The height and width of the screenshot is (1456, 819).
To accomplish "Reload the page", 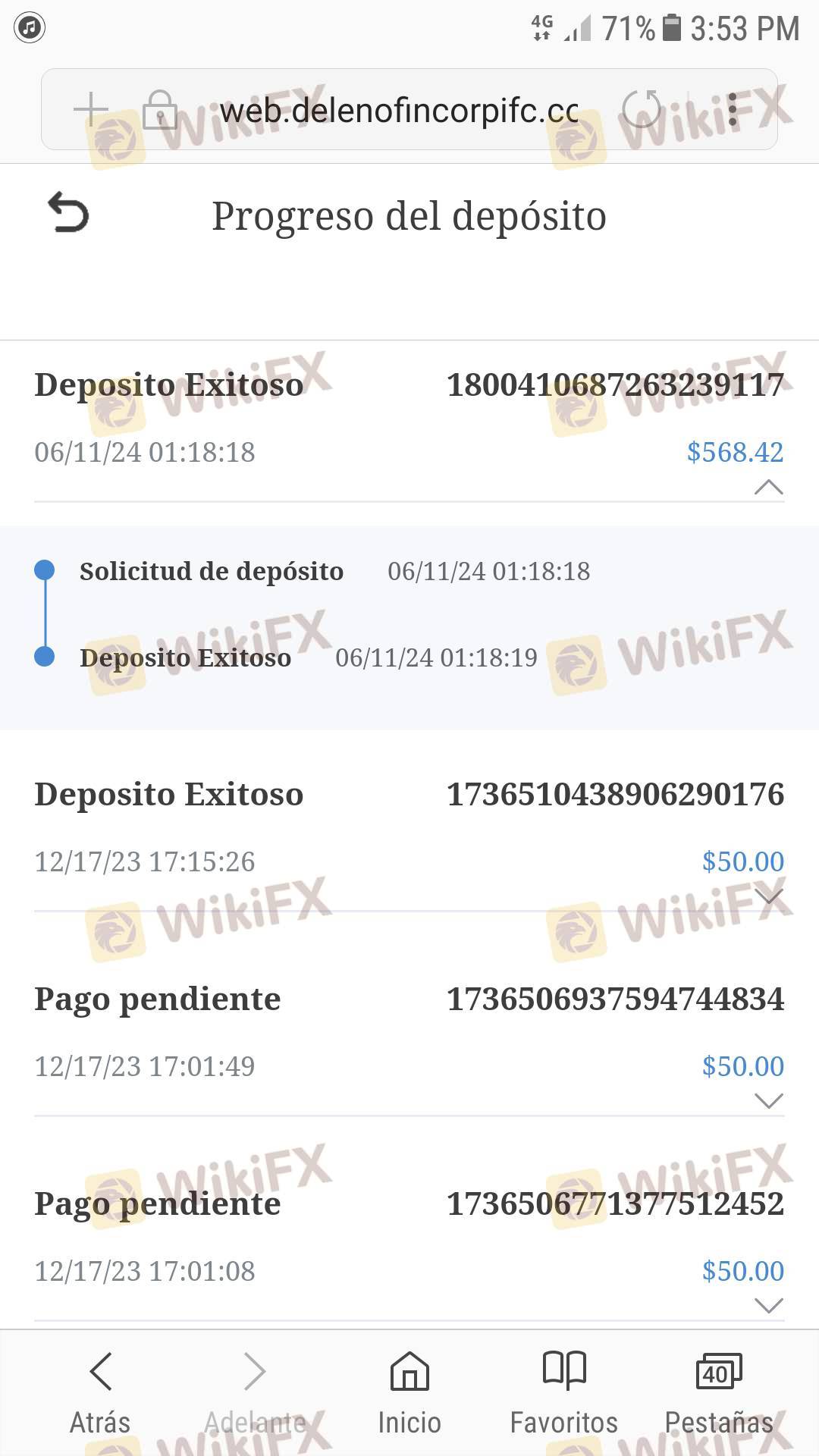I will (x=642, y=109).
